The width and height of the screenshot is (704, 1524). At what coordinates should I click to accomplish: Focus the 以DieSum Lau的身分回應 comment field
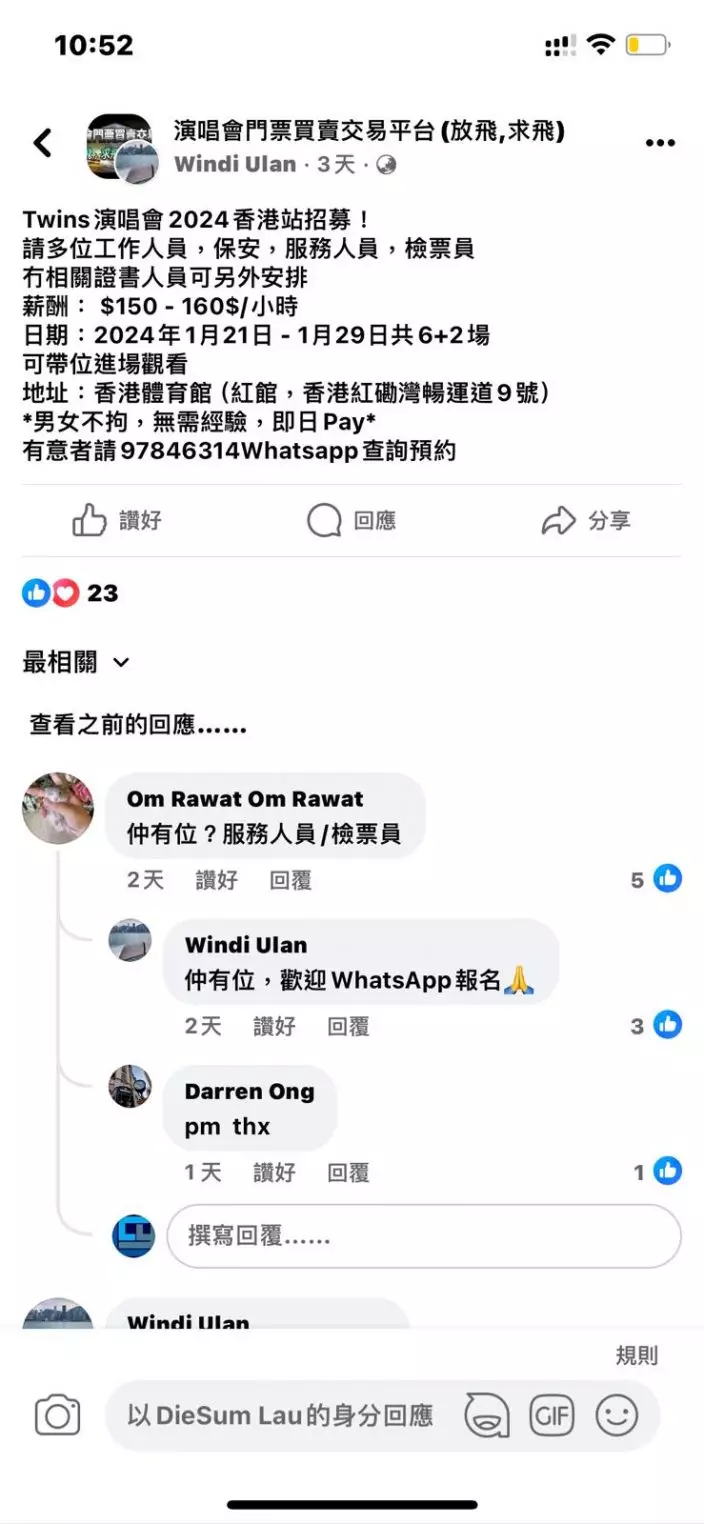tap(280, 1416)
